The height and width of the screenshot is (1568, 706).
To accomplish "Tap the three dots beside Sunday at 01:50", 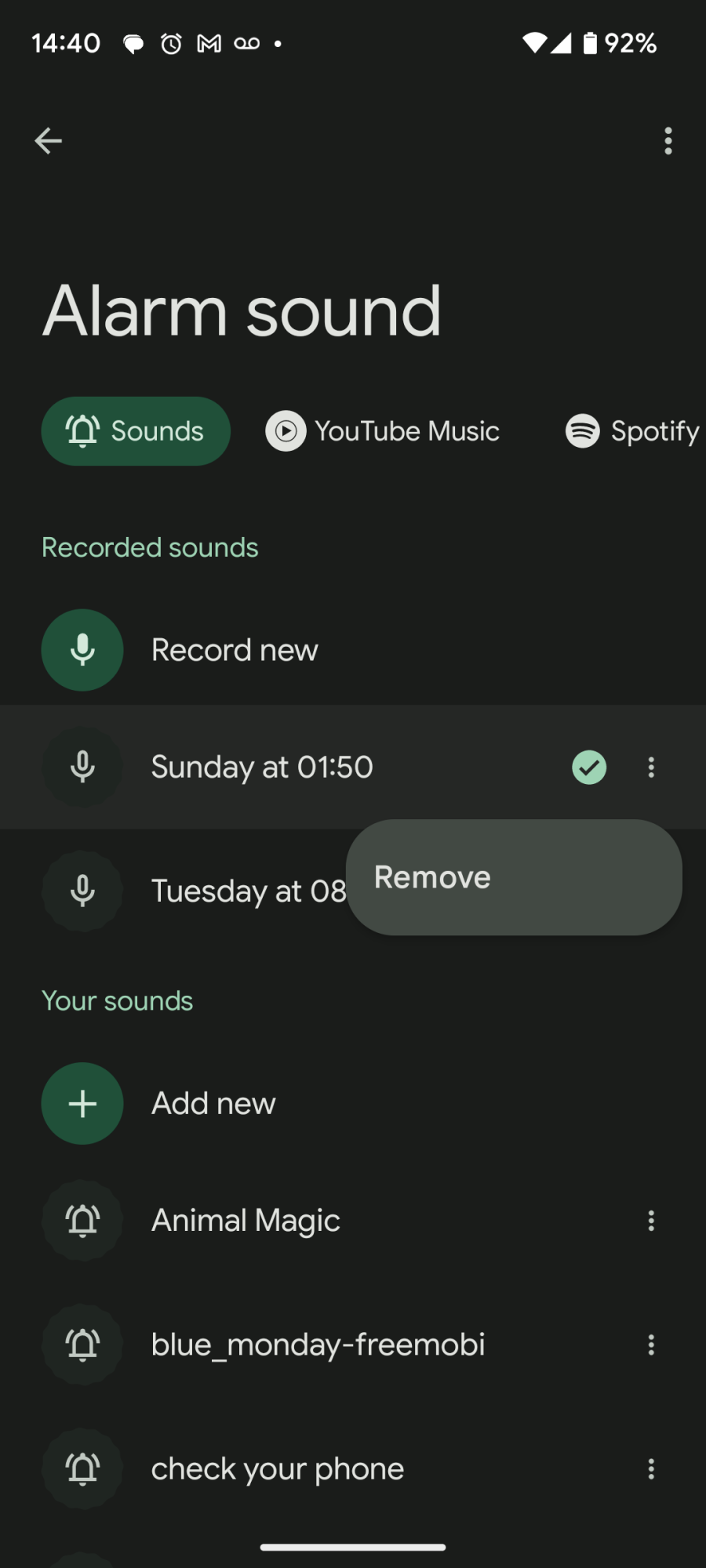I will click(x=650, y=767).
